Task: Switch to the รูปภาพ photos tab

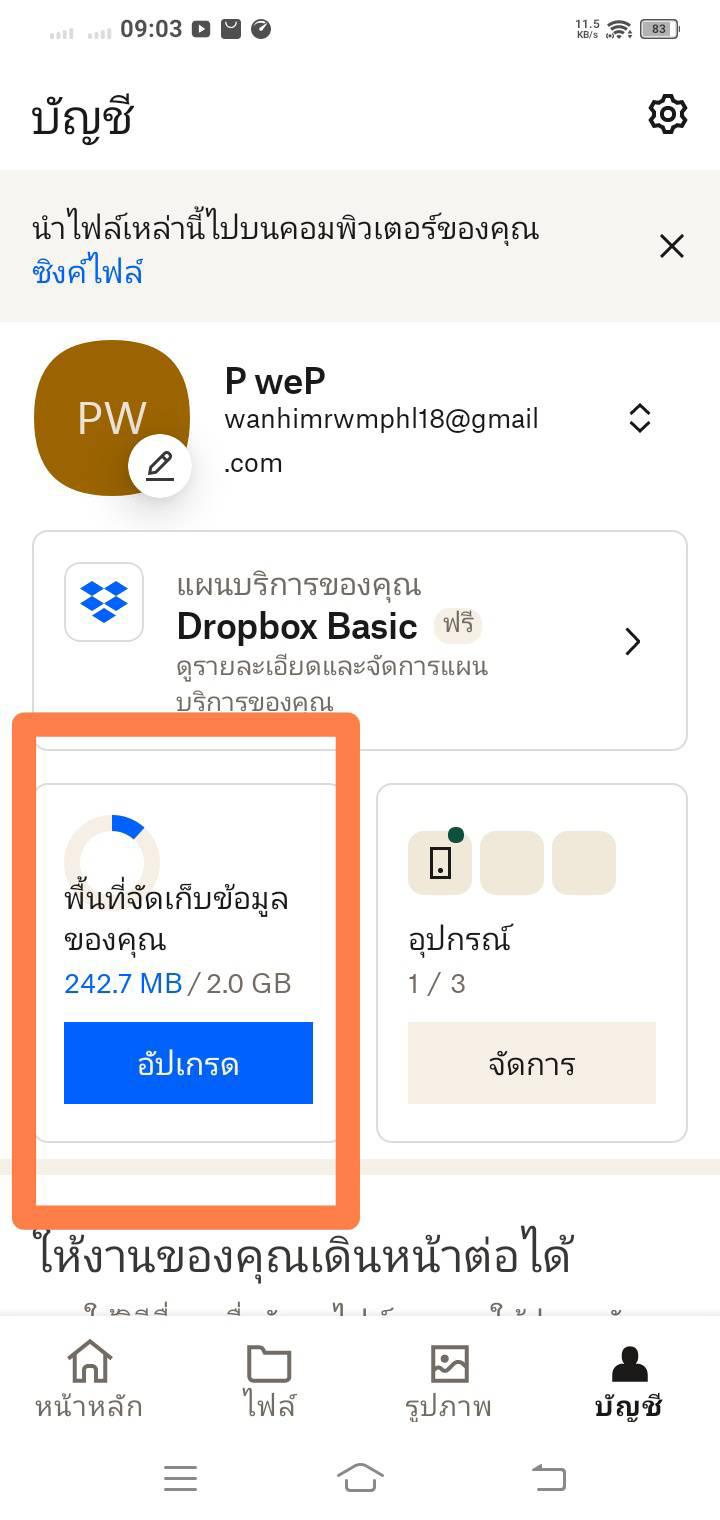Action: pyautogui.click(x=449, y=1380)
